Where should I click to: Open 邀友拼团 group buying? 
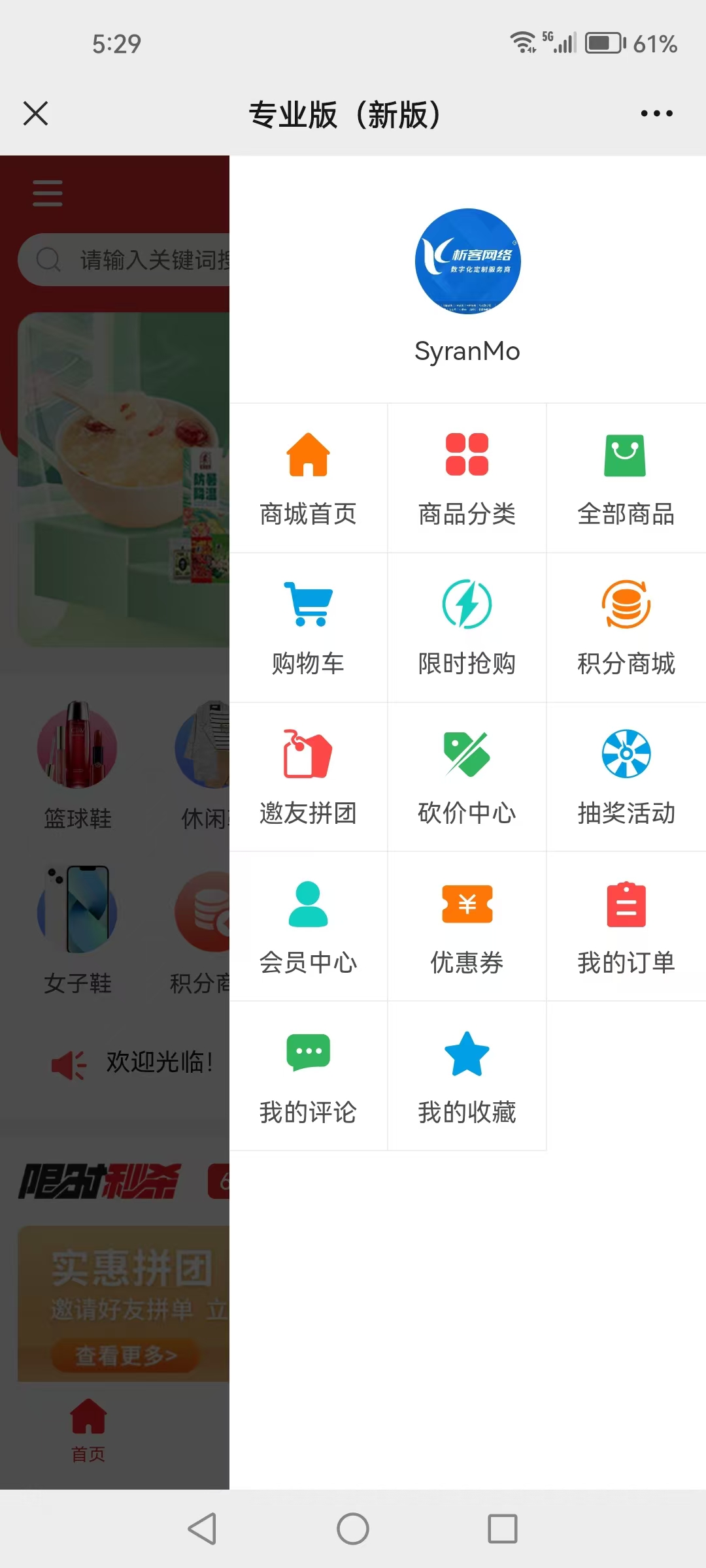(308, 777)
